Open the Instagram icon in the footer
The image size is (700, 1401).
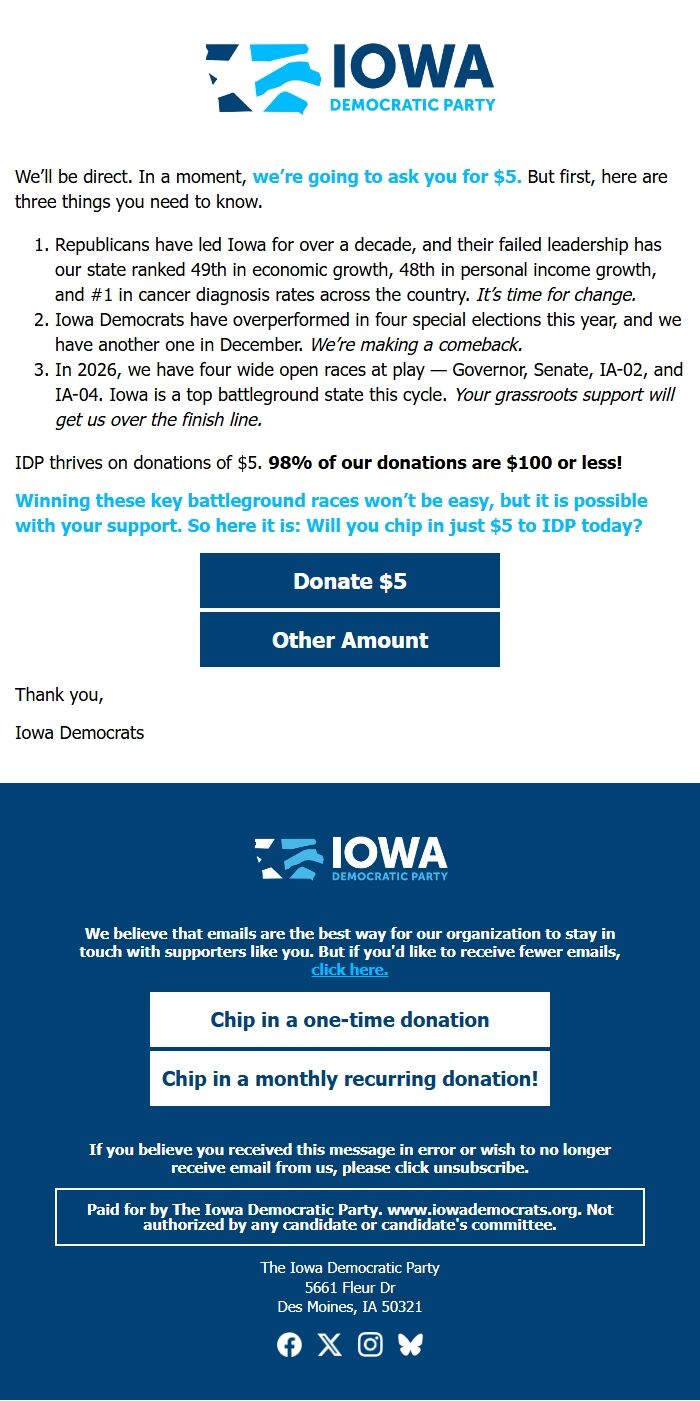[x=371, y=1345]
